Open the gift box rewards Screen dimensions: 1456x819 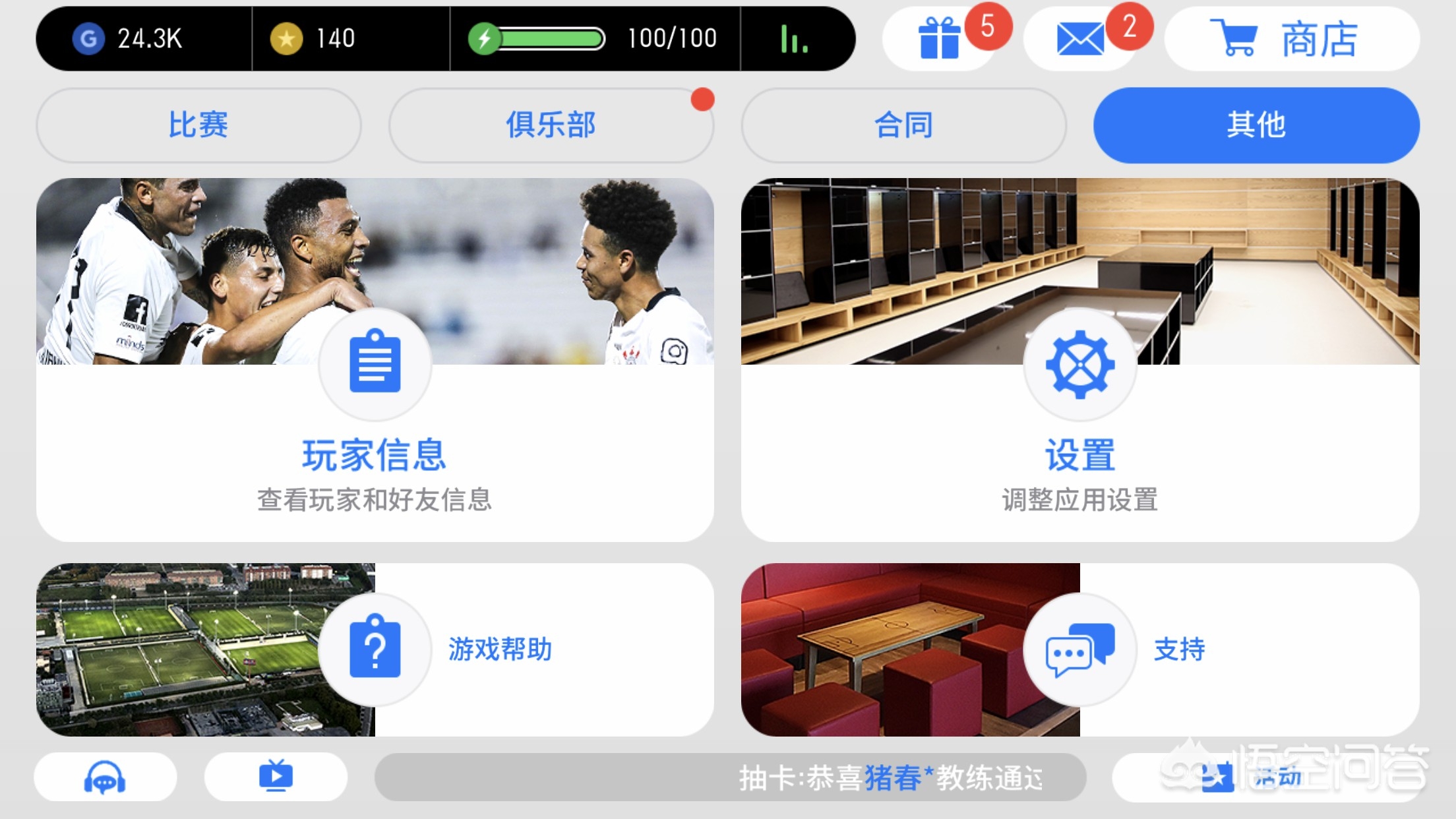pyautogui.click(x=940, y=39)
